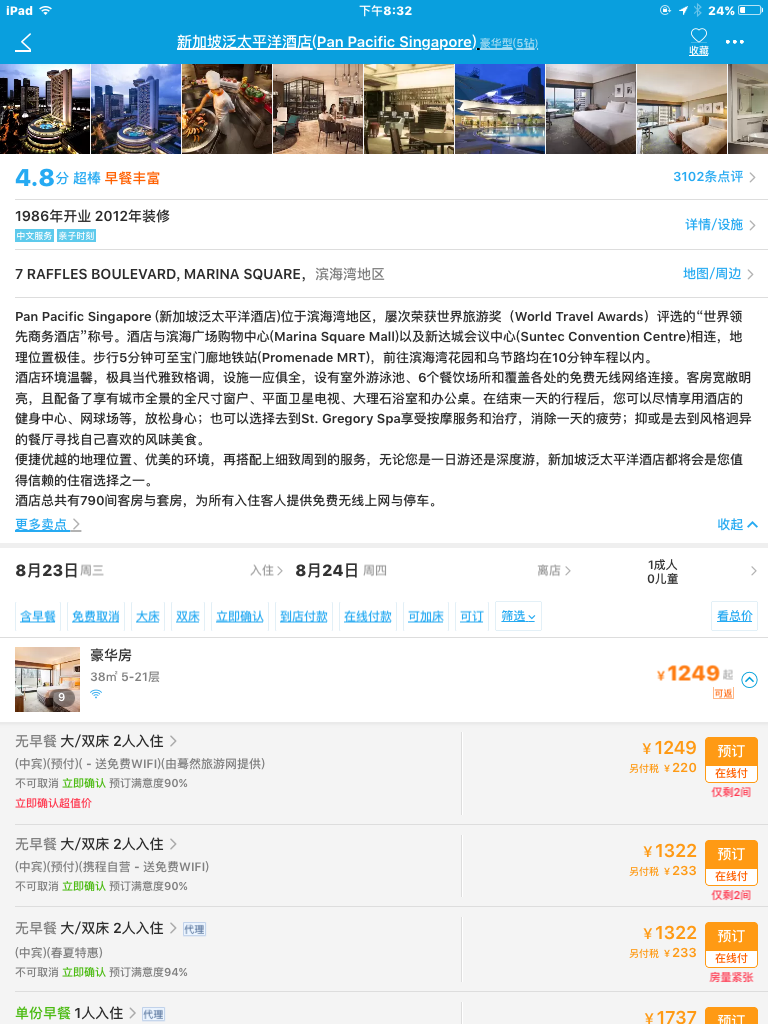View 详情/设施 hotel details
Screen dimensions: 768x1024
click(x=719, y=225)
